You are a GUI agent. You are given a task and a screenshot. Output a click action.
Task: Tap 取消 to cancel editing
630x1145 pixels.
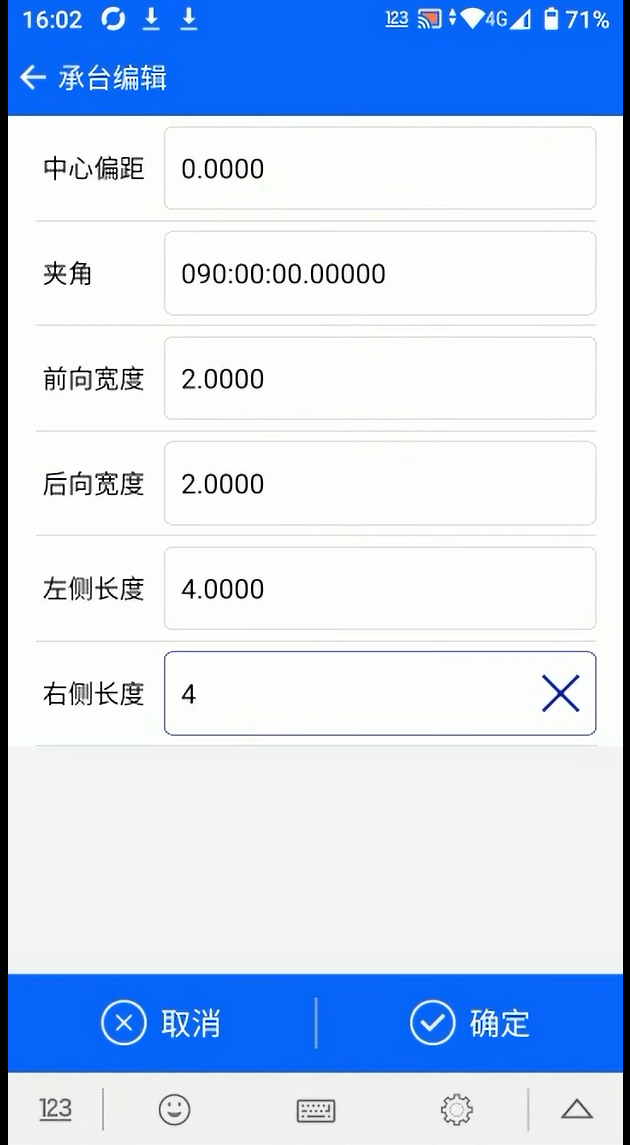(x=161, y=1023)
